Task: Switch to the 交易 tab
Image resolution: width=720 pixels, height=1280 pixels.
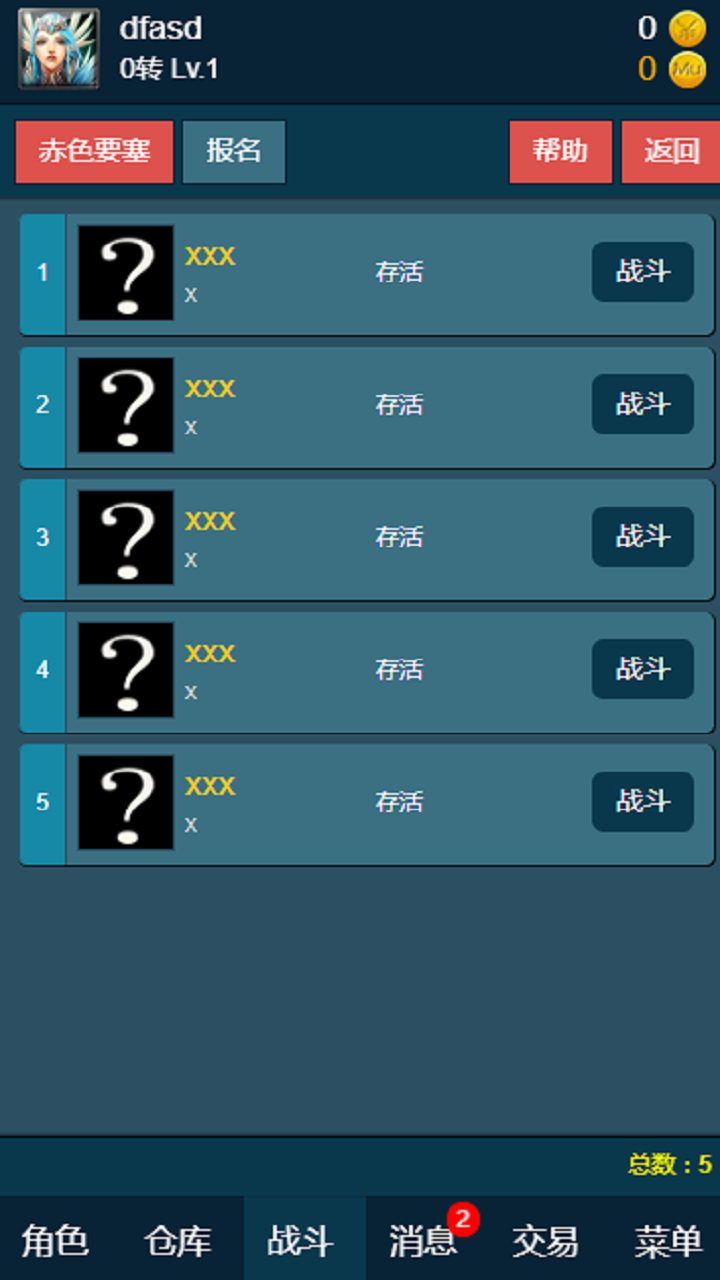Action: (x=545, y=1238)
